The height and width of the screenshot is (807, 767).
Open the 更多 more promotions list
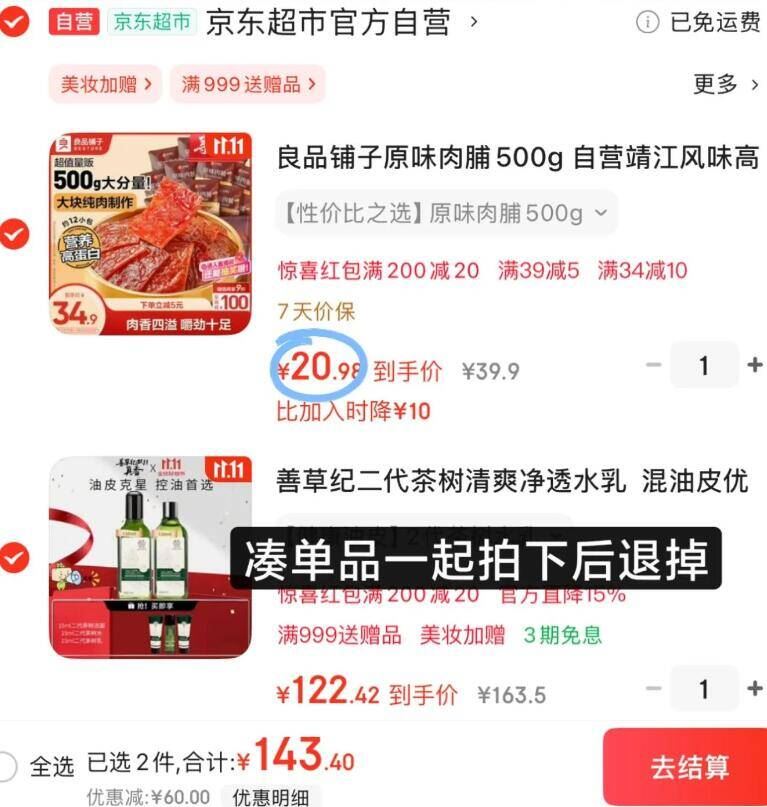pyautogui.click(x=725, y=84)
